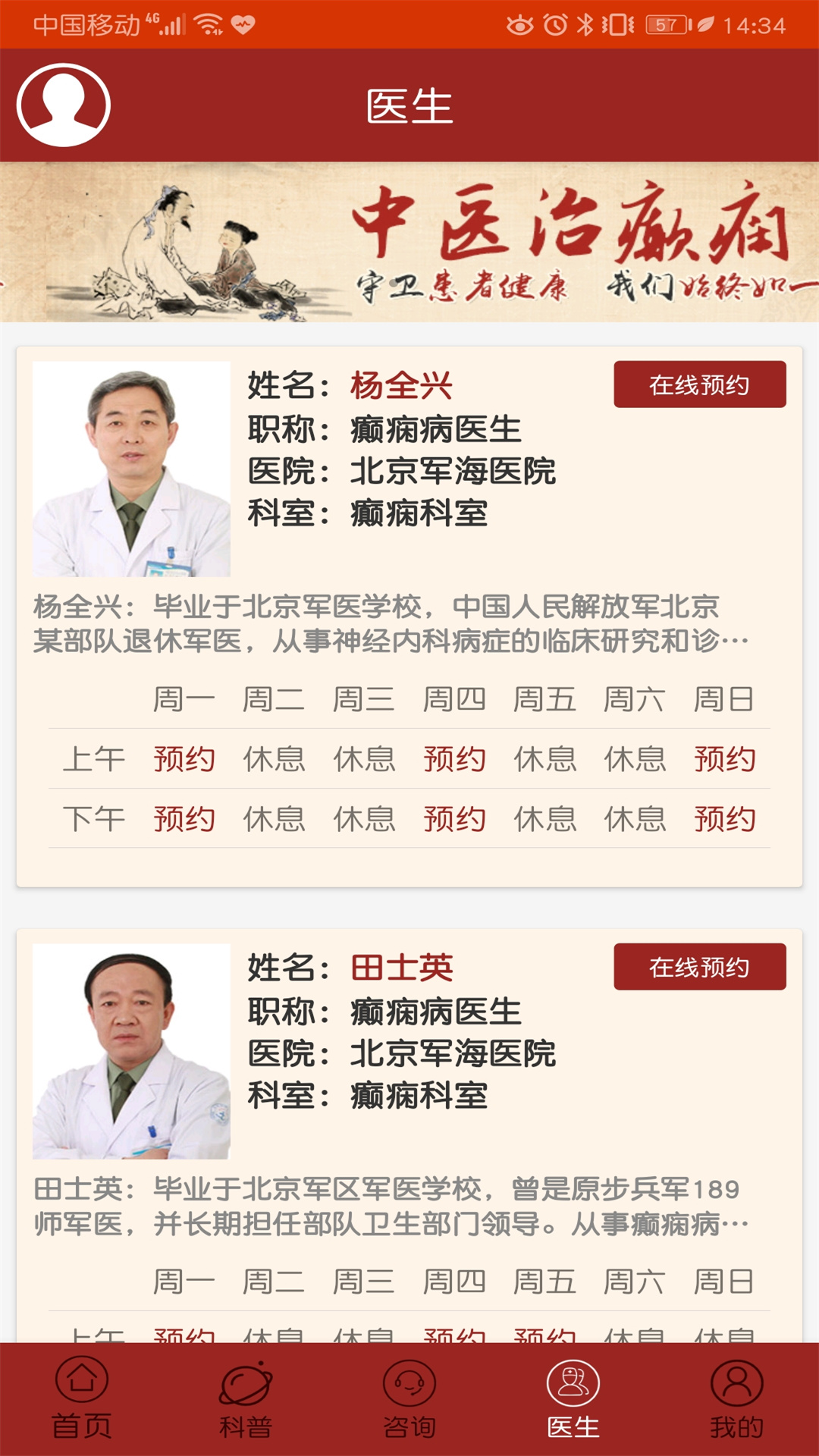Screen dimensions: 819x1456
Task: Open doctor 杨全兴's portrait photo
Action: (131, 468)
